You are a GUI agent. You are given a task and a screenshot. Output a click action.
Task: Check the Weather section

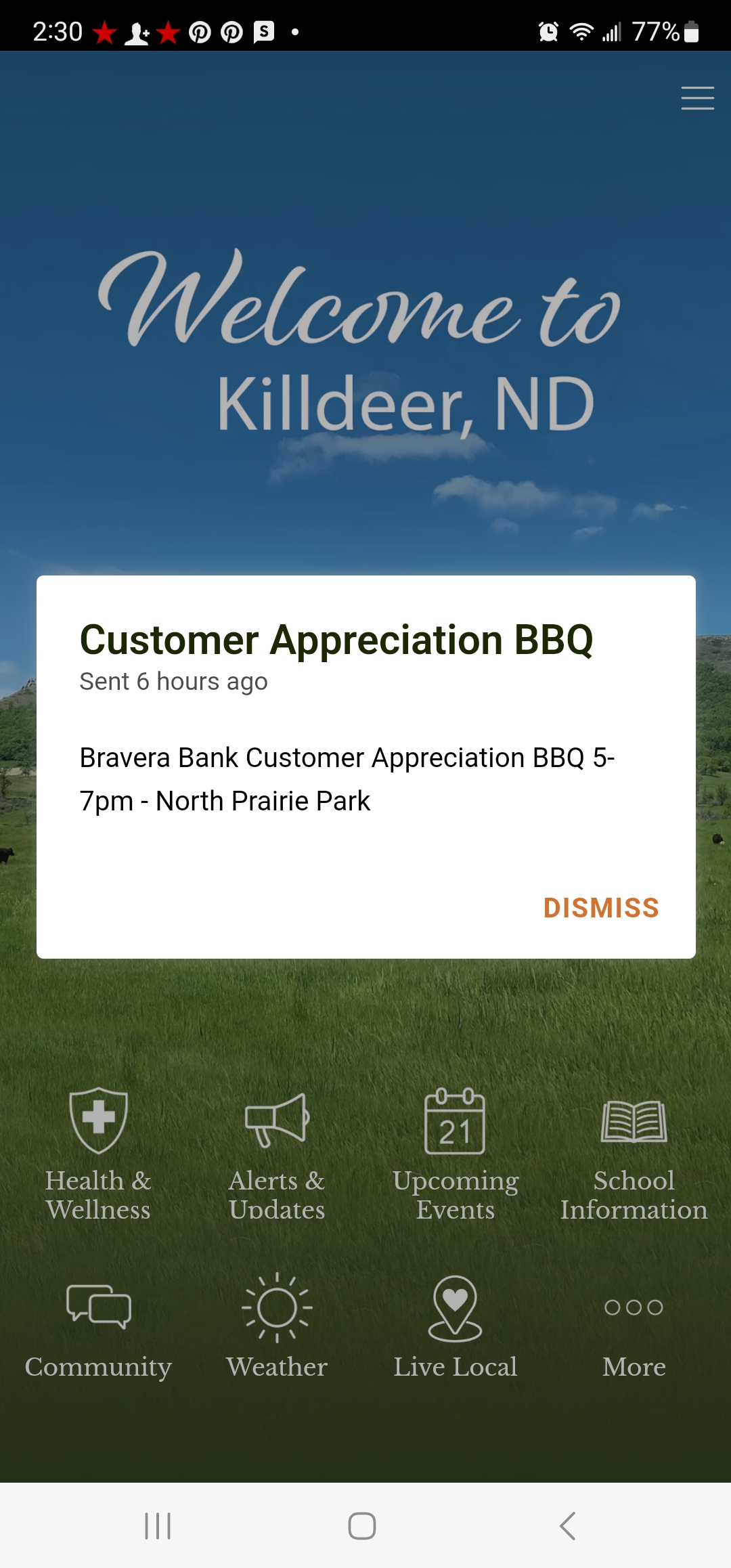[277, 1327]
